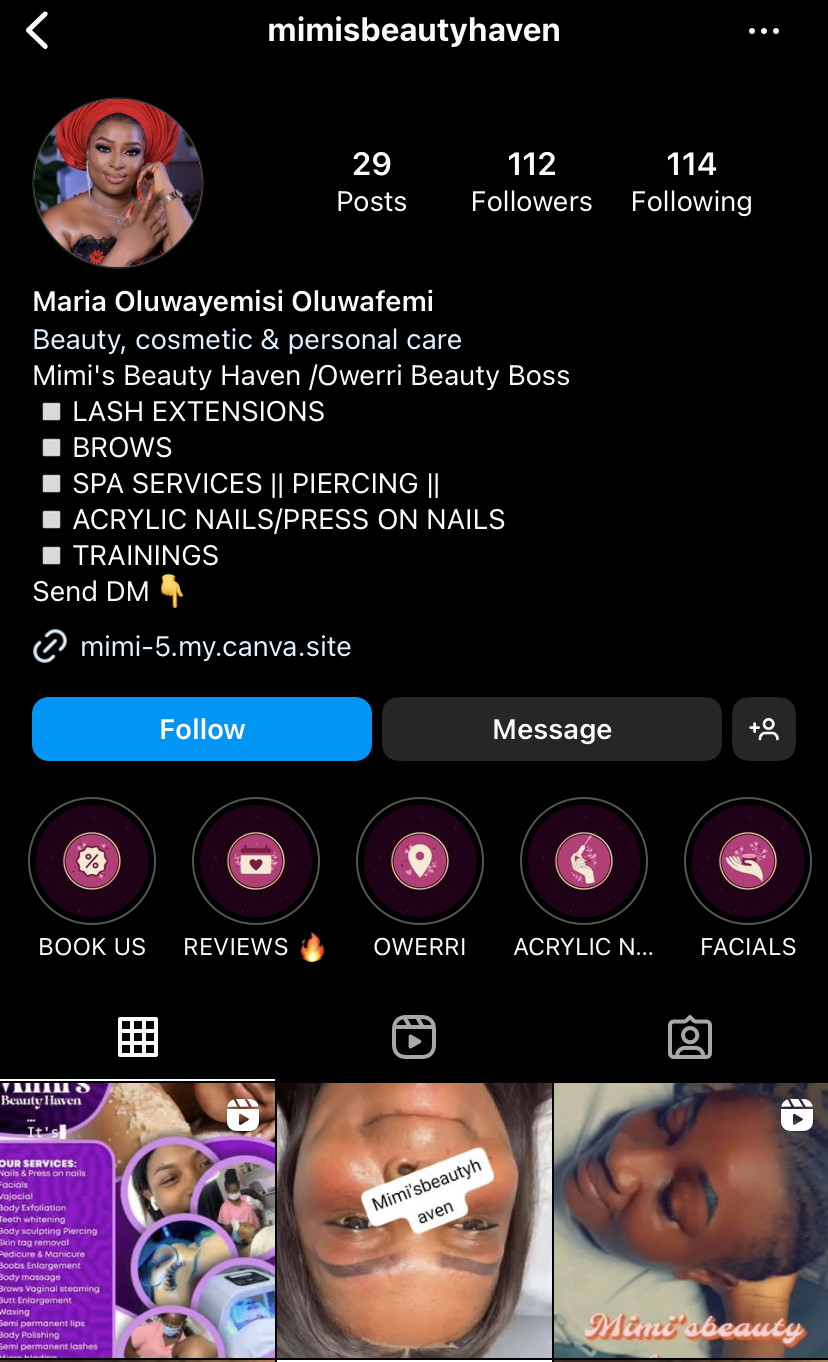Open the three-dot overflow menu

[763, 32]
